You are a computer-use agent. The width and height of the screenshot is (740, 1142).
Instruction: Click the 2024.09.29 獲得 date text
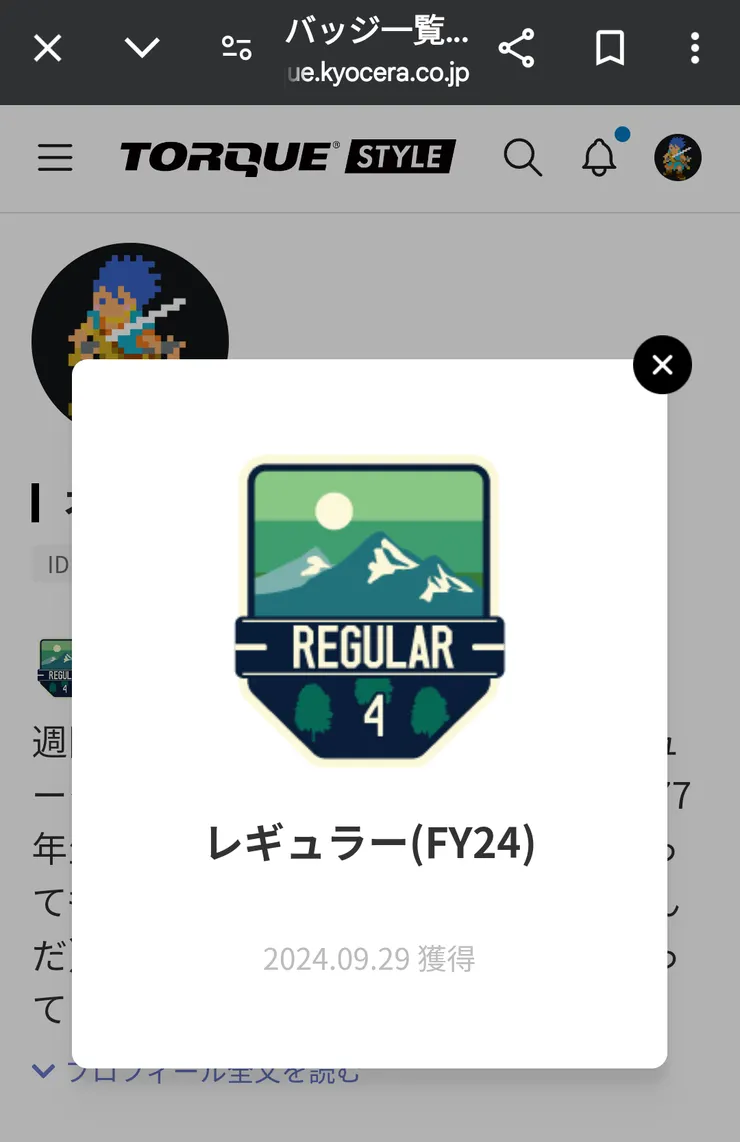(370, 959)
